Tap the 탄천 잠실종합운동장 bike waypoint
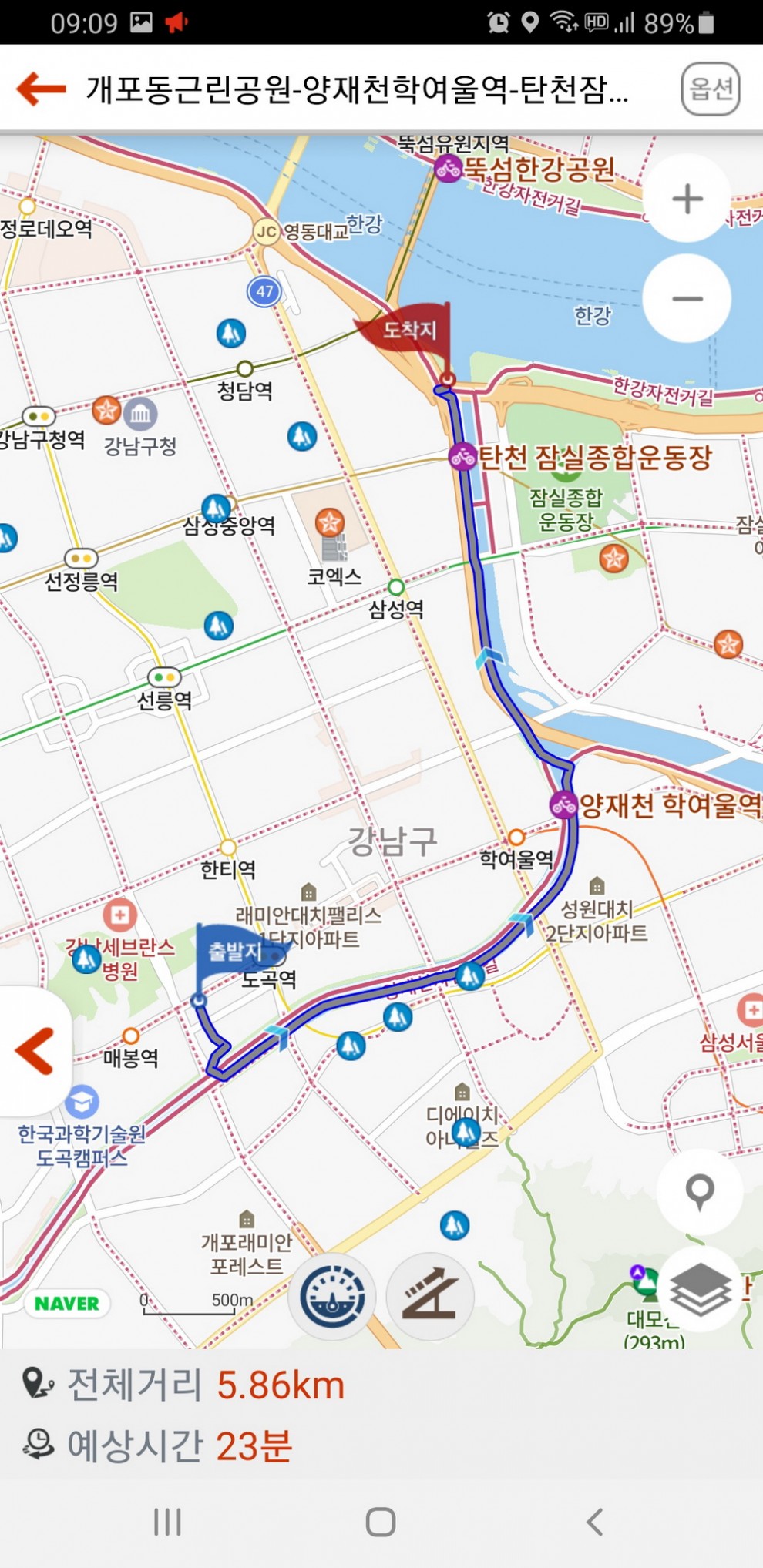Viewport: 763px width, 1568px height. 462,456
